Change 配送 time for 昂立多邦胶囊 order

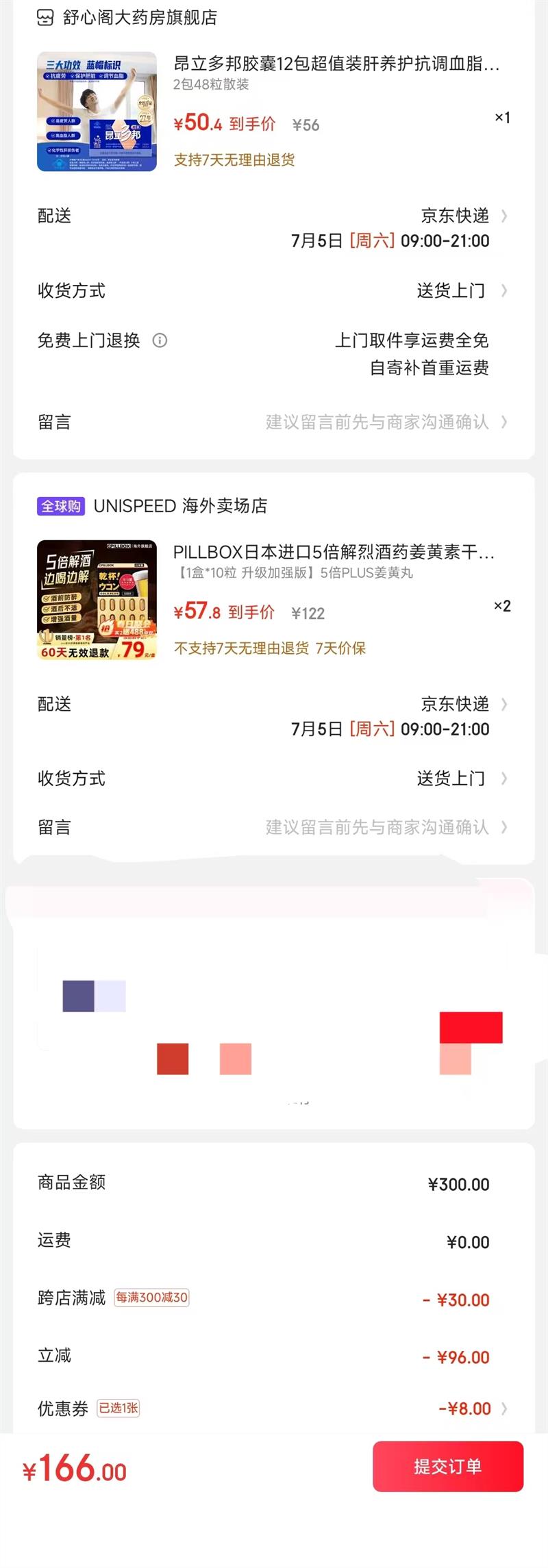click(274, 228)
